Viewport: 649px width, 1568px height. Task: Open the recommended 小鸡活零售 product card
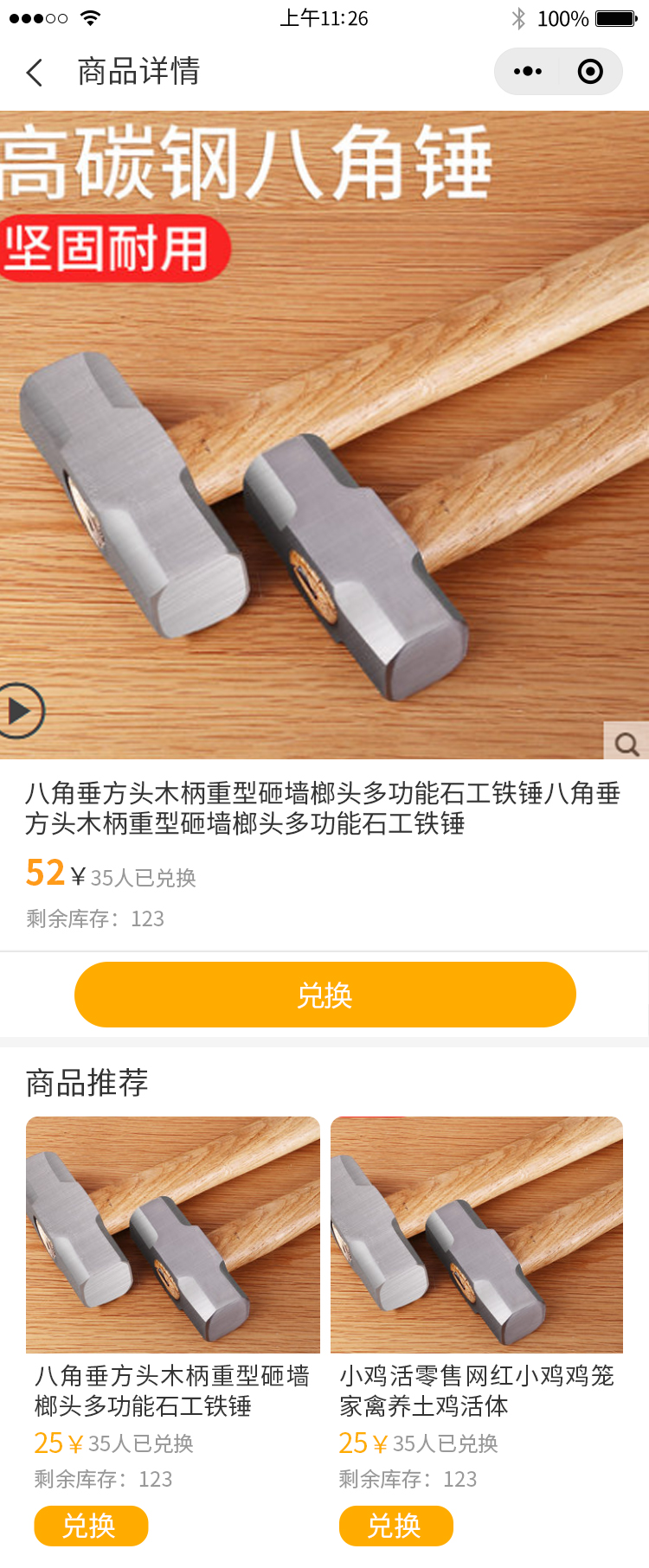[477, 1235]
